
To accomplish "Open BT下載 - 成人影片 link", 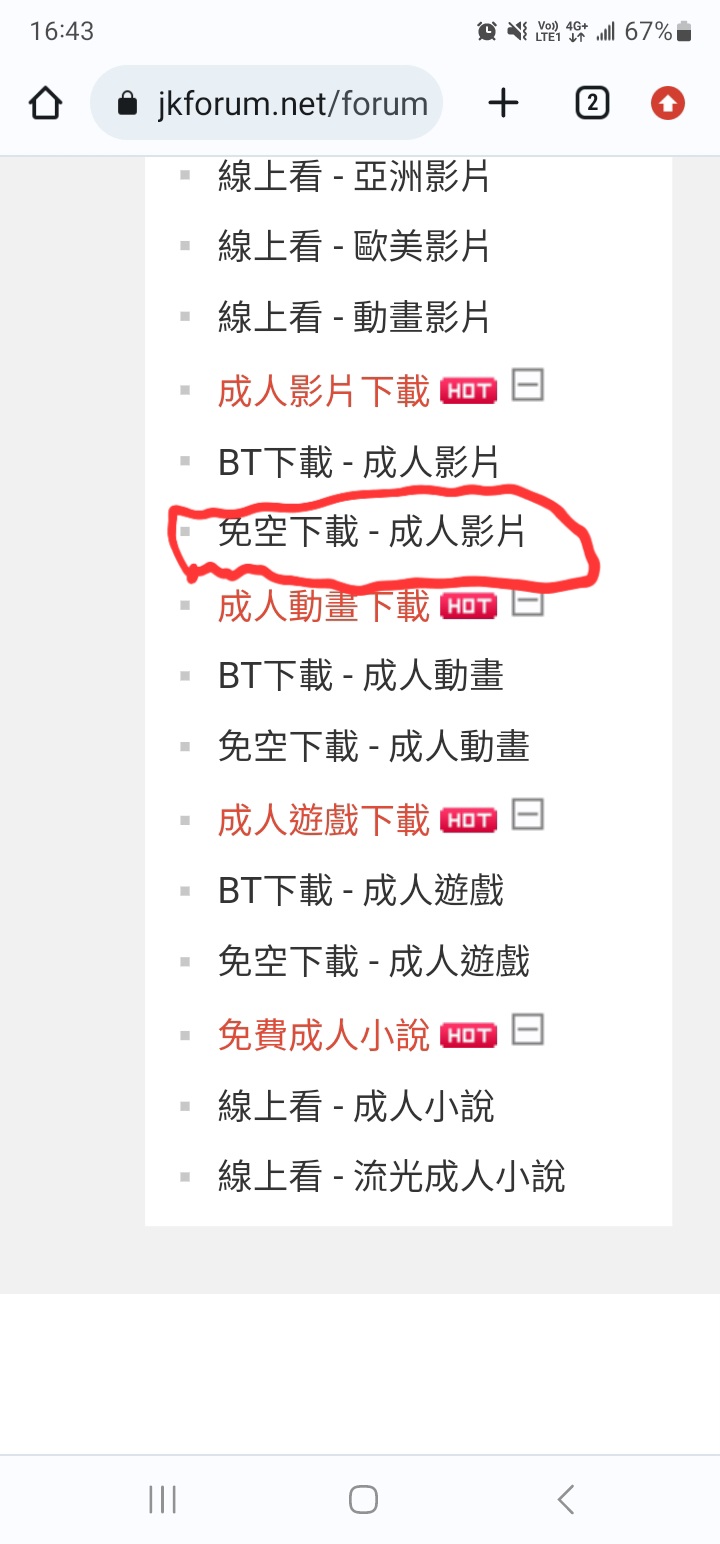I will click(x=359, y=462).
